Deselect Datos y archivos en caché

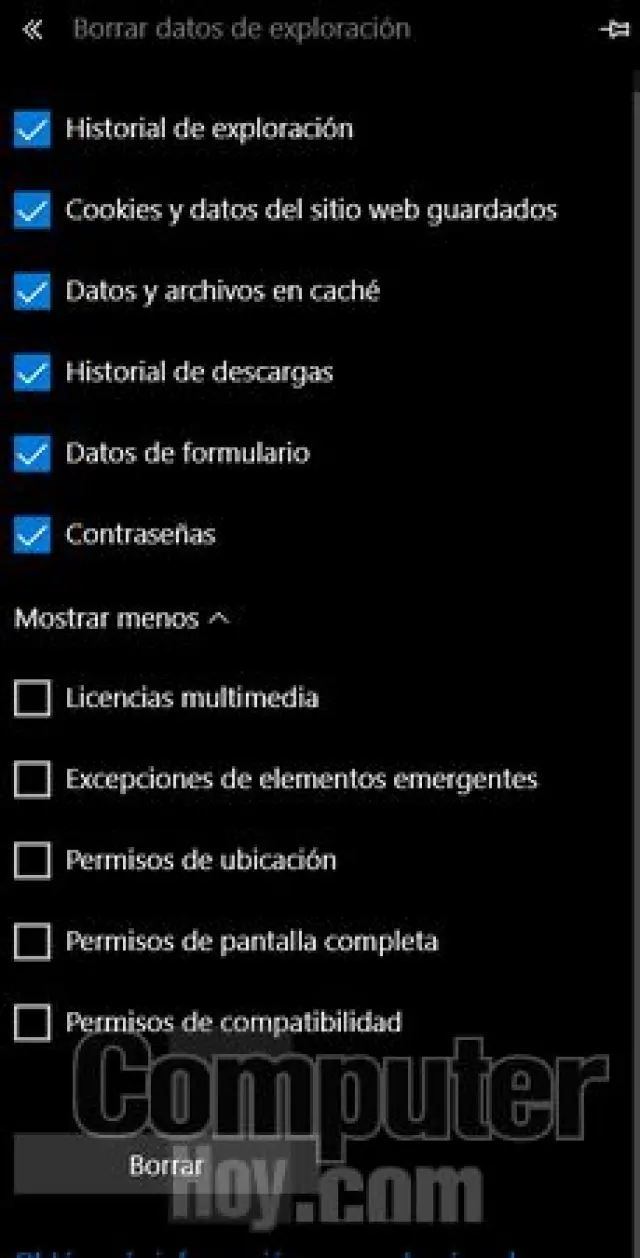click(x=32, y=291)
